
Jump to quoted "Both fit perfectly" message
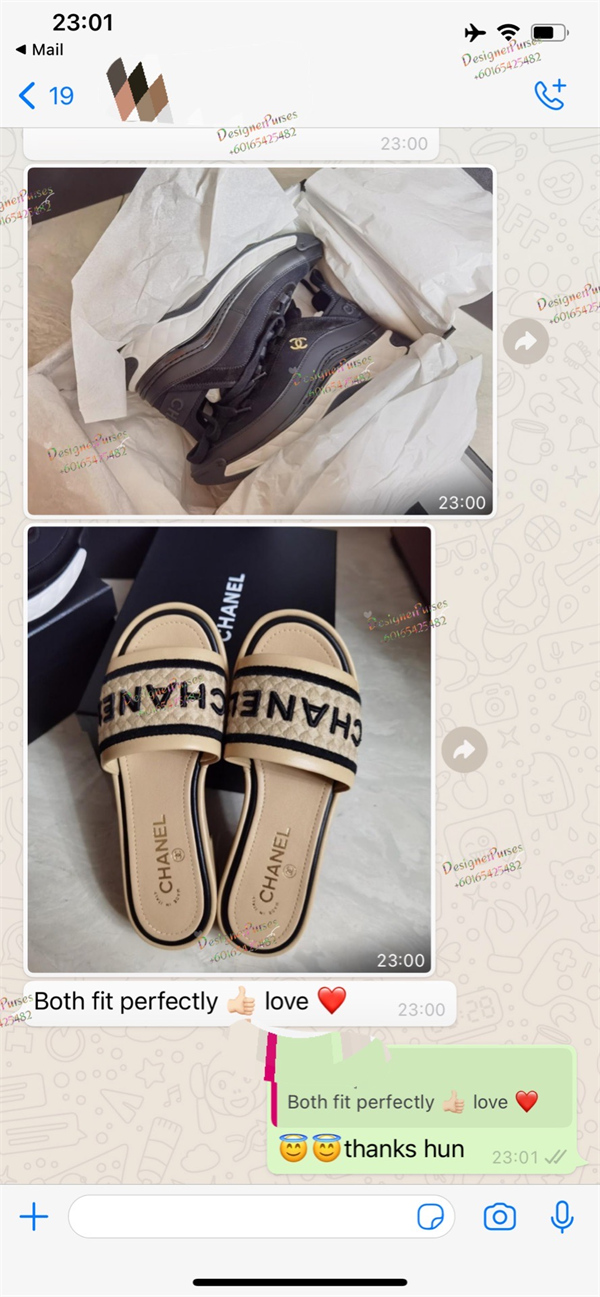pyautogui.click(x=420, y=1100)
